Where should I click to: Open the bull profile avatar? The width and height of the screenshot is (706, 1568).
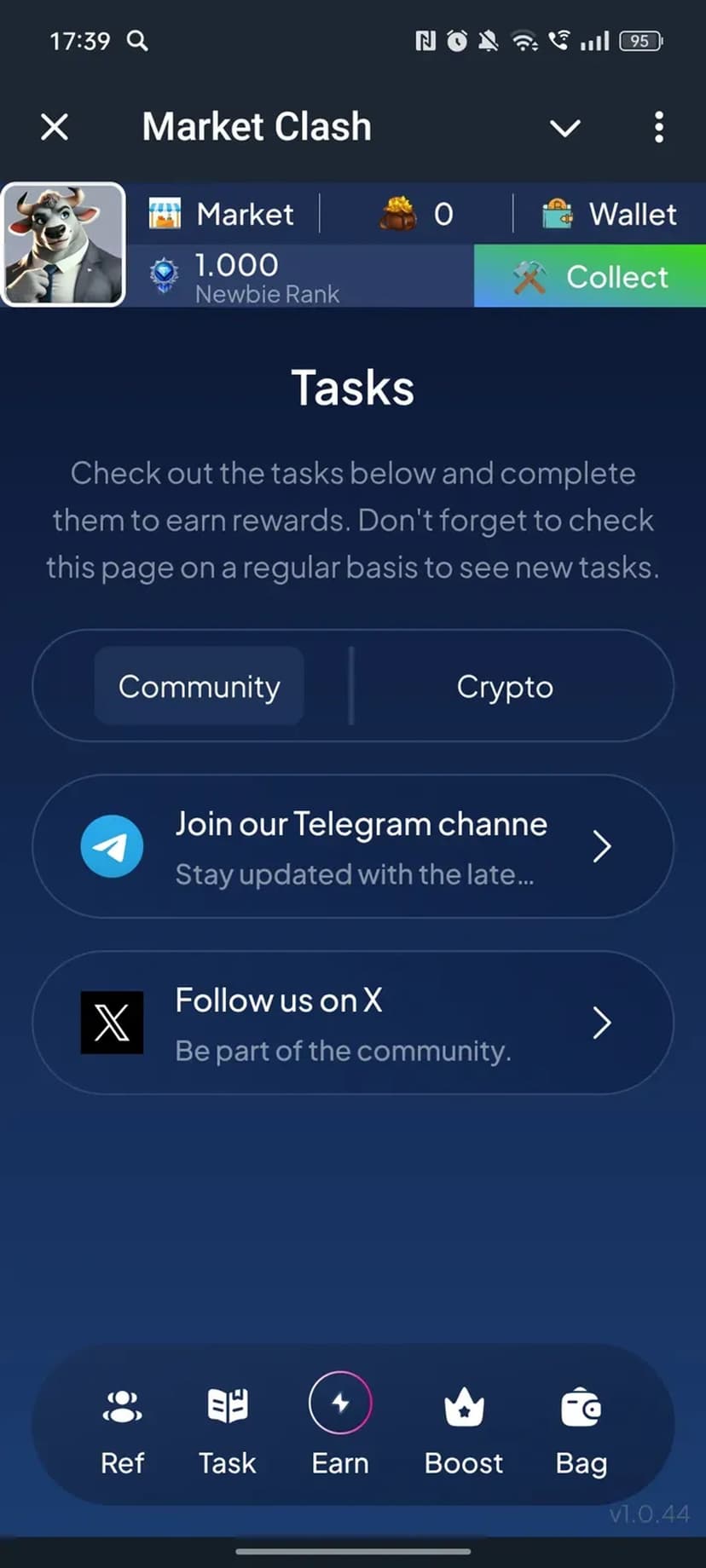coord(63,245)
